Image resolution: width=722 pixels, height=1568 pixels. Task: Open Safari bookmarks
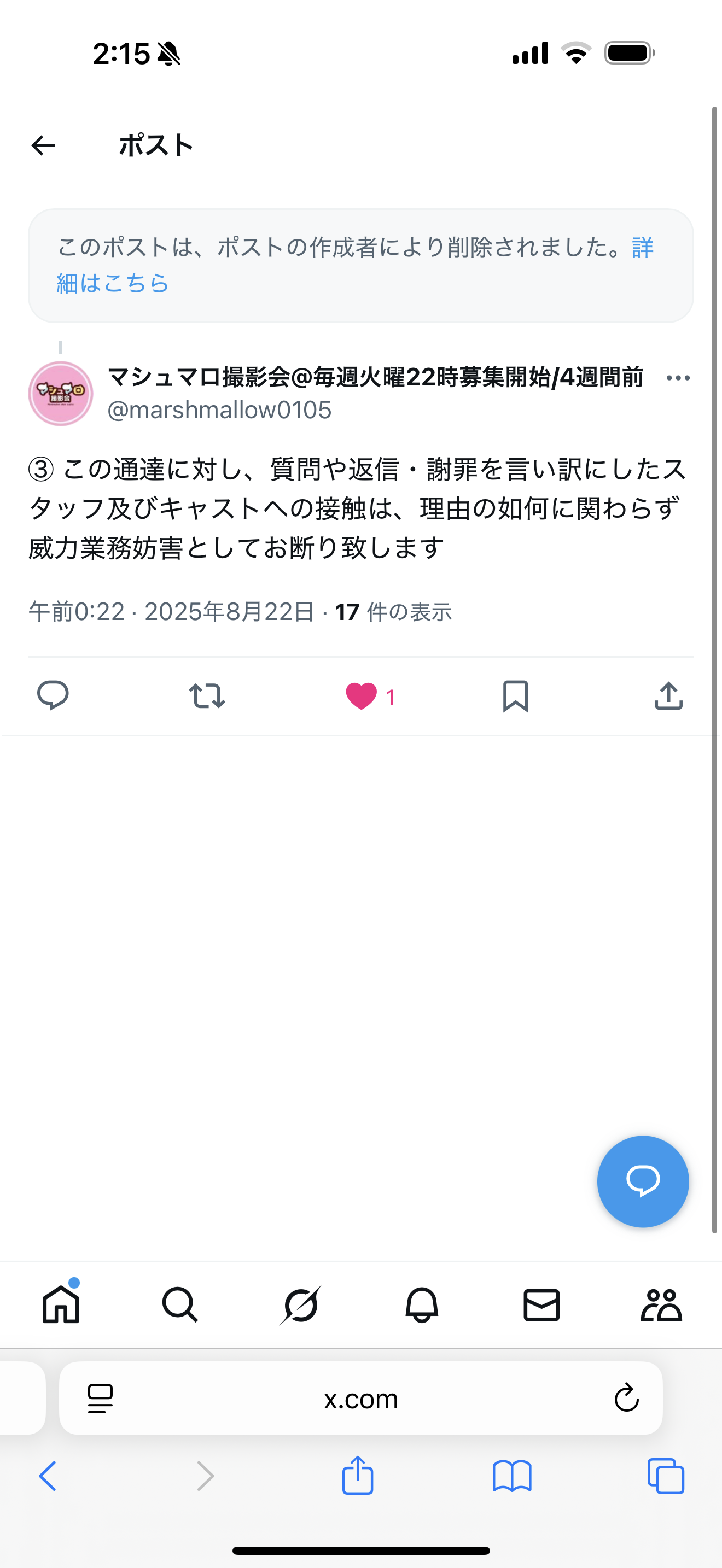(x=512, y=1476)
